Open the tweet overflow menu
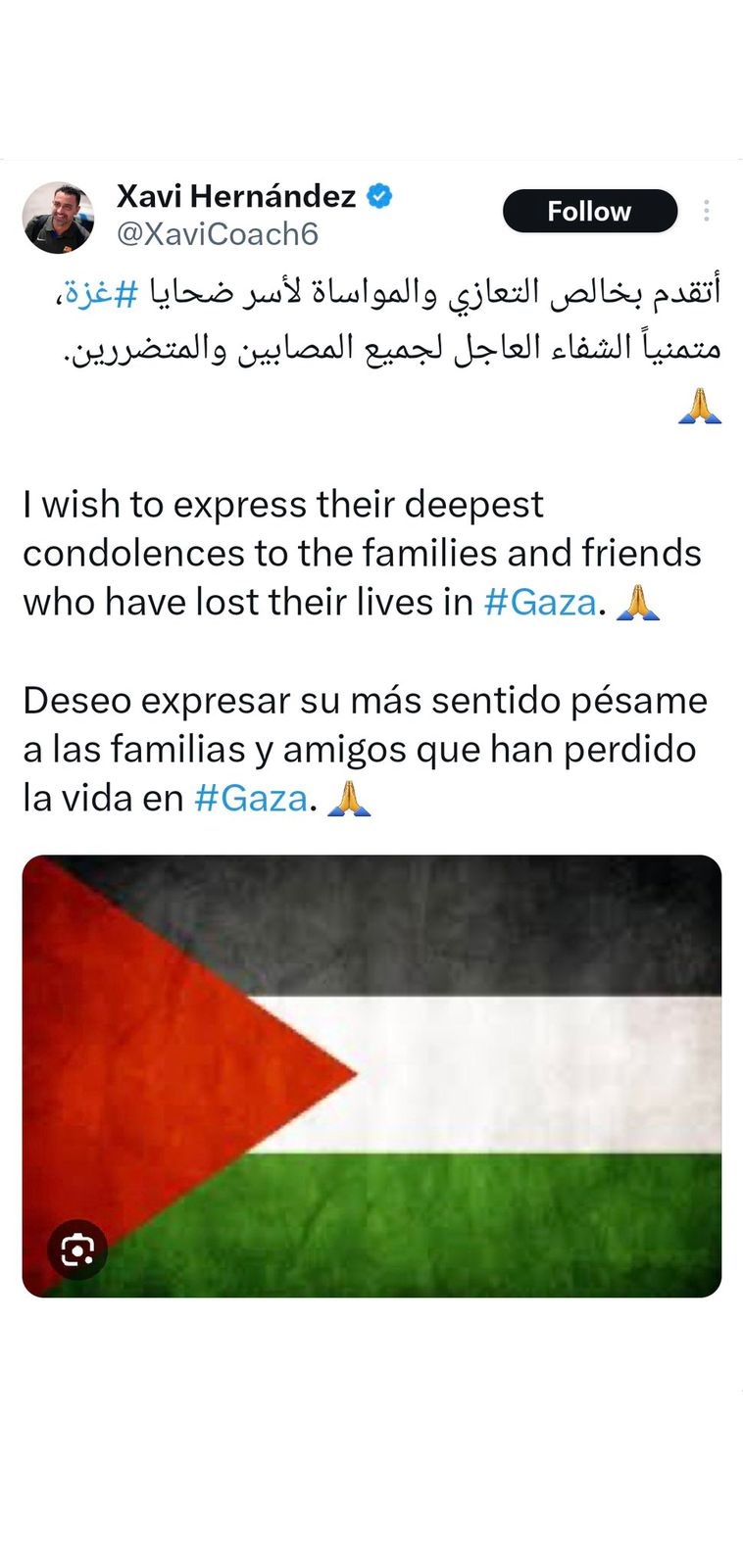The image size is (743, 1568). 706,211
